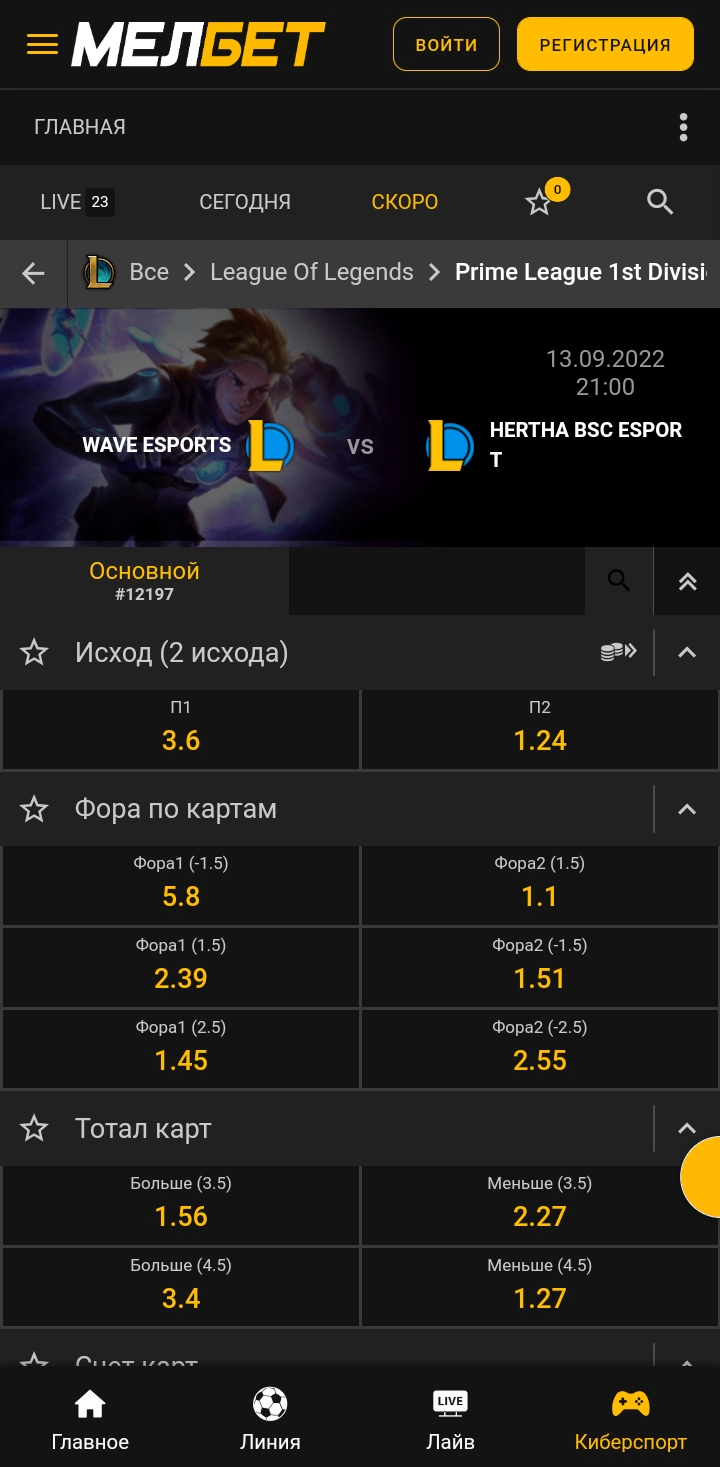The image size is (720, 1467).
Task: Open League Of Legends breadcrumb
Action: pyautogui.click(x=311, y=272)
